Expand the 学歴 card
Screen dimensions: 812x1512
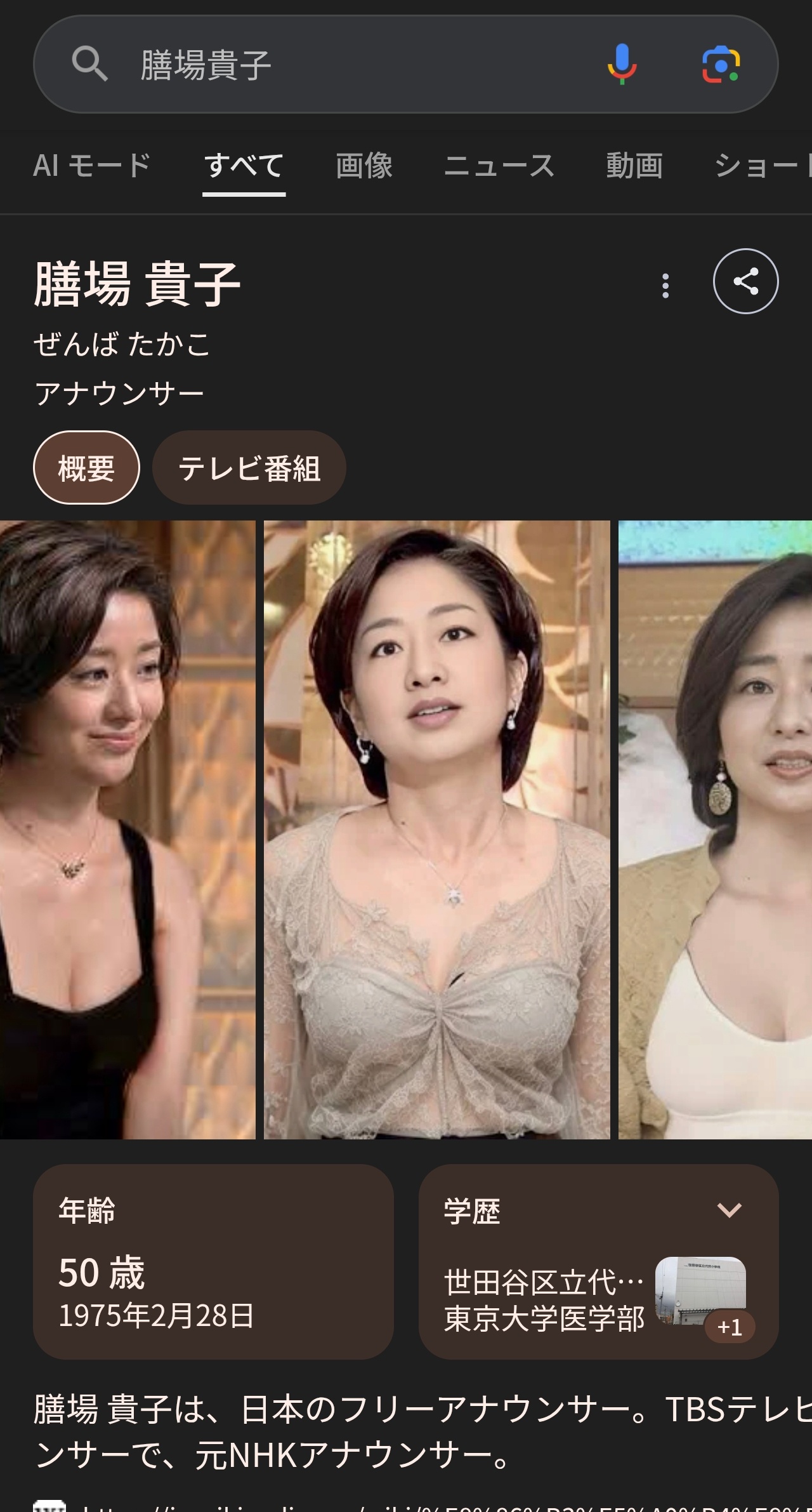pyautogui.click(x=729, y=1210)
